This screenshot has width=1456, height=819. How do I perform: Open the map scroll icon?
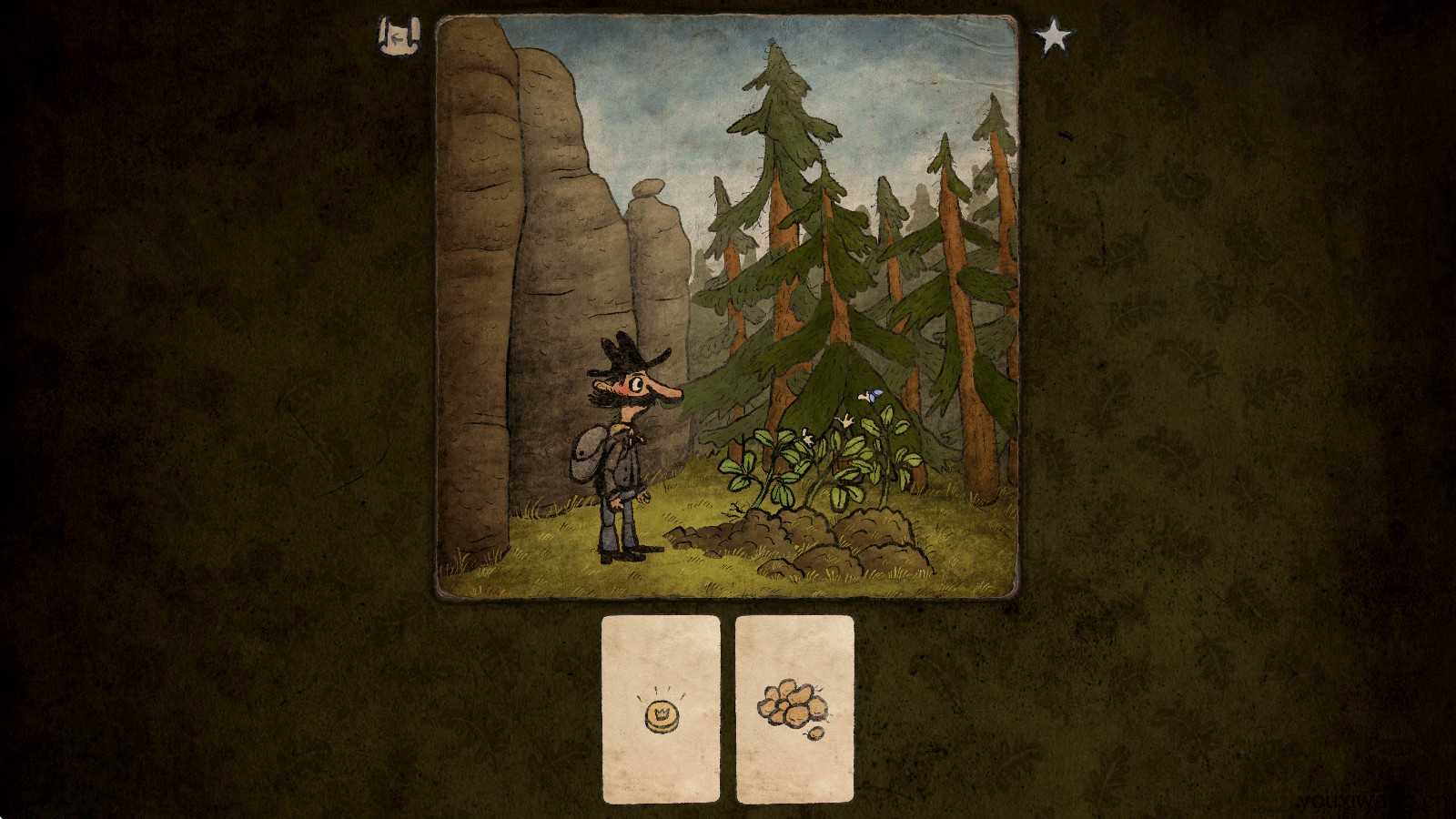(x=398, y=37)
